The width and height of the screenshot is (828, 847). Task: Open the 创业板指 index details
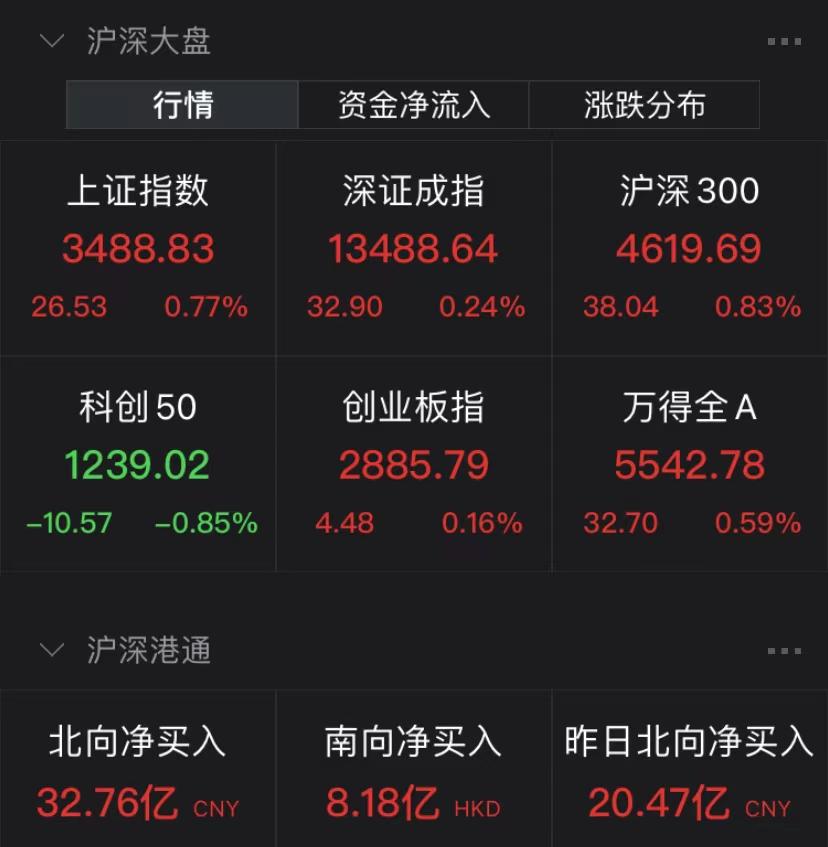(x=413, y=463)
